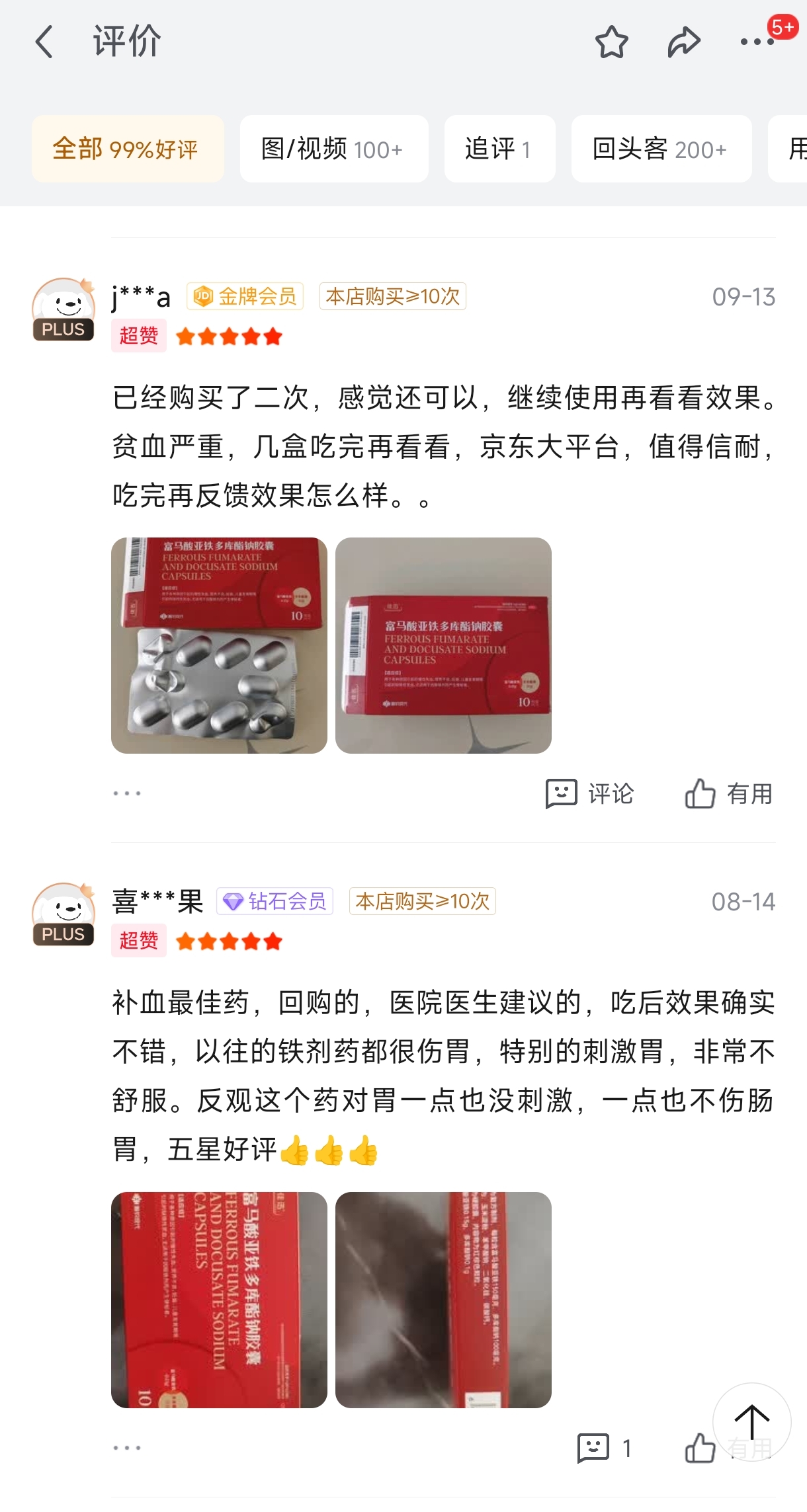Open j***a's first review photo with pills
The height and width of the screenshot is (1512, 807).
(219, 645)
